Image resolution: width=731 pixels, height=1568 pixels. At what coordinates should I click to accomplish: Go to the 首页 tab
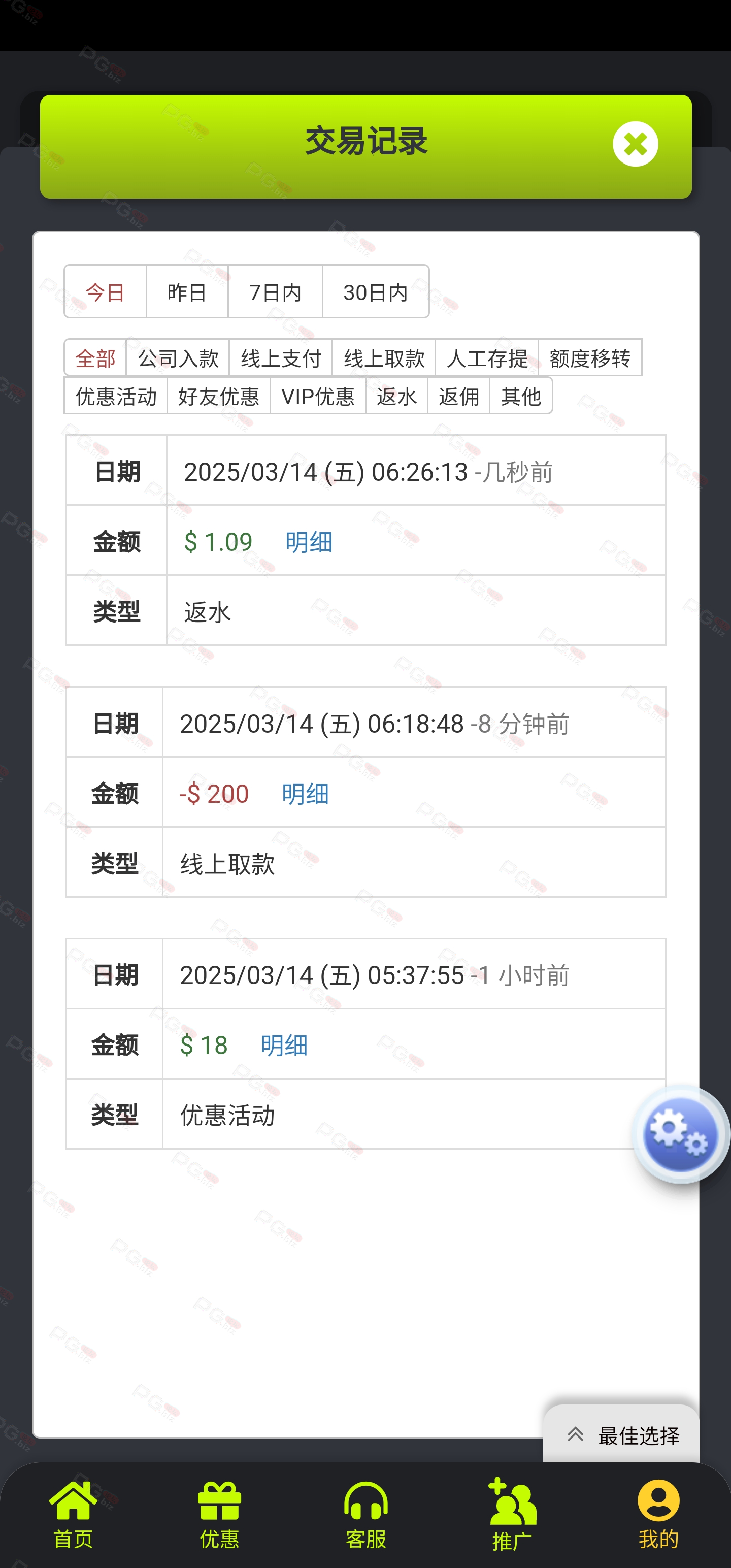(x=73, y=1515)
